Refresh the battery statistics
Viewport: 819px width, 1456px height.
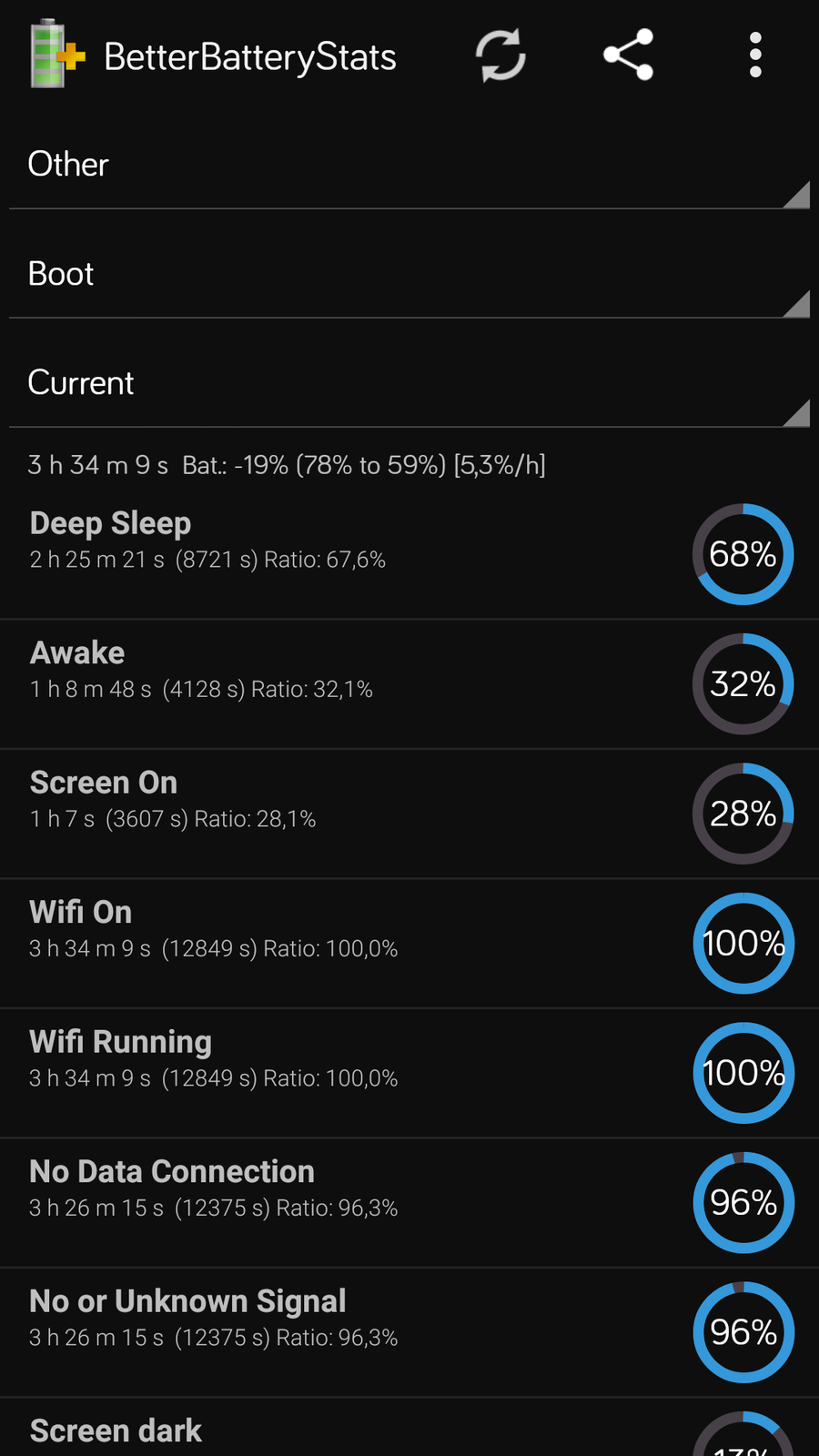click(x=500, y=56)
